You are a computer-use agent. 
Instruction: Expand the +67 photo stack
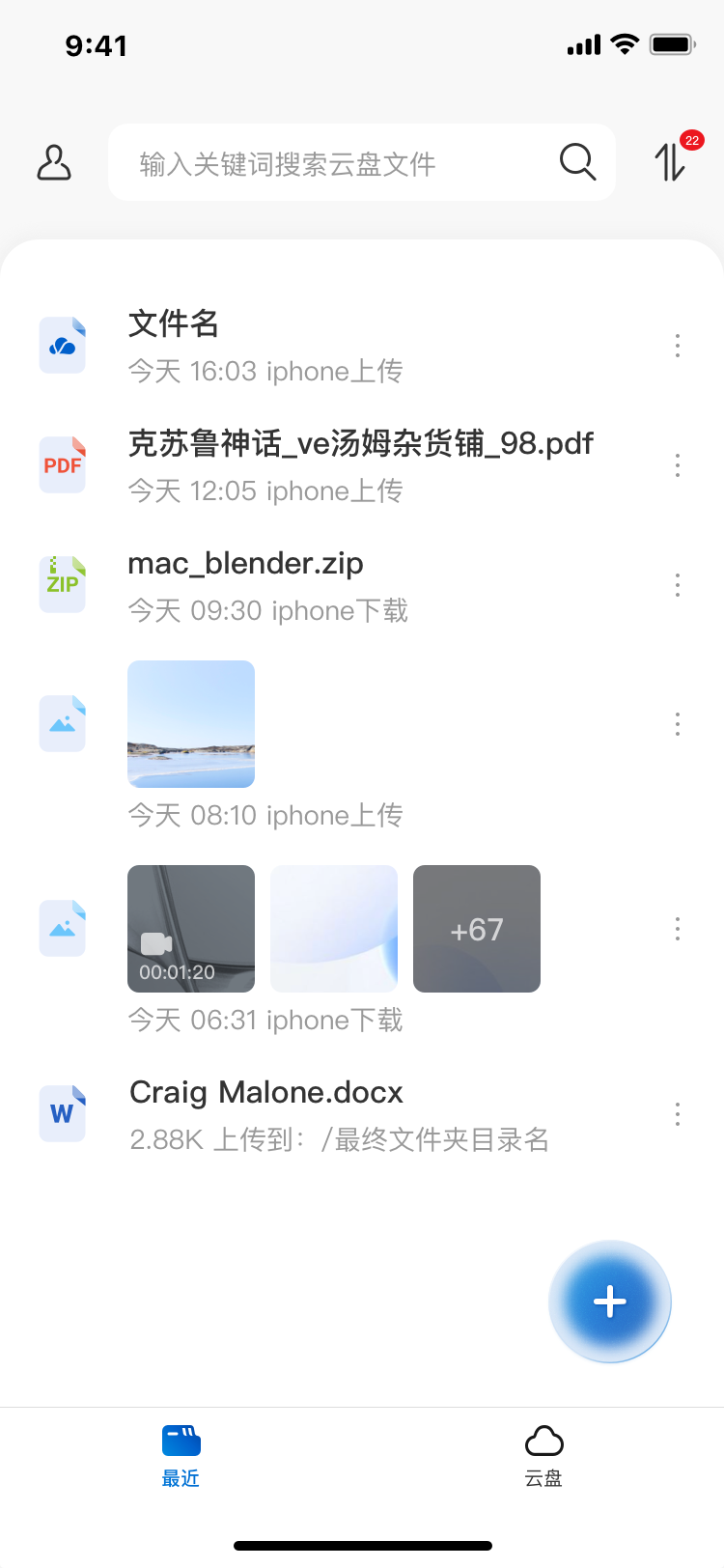click(476, 928)
